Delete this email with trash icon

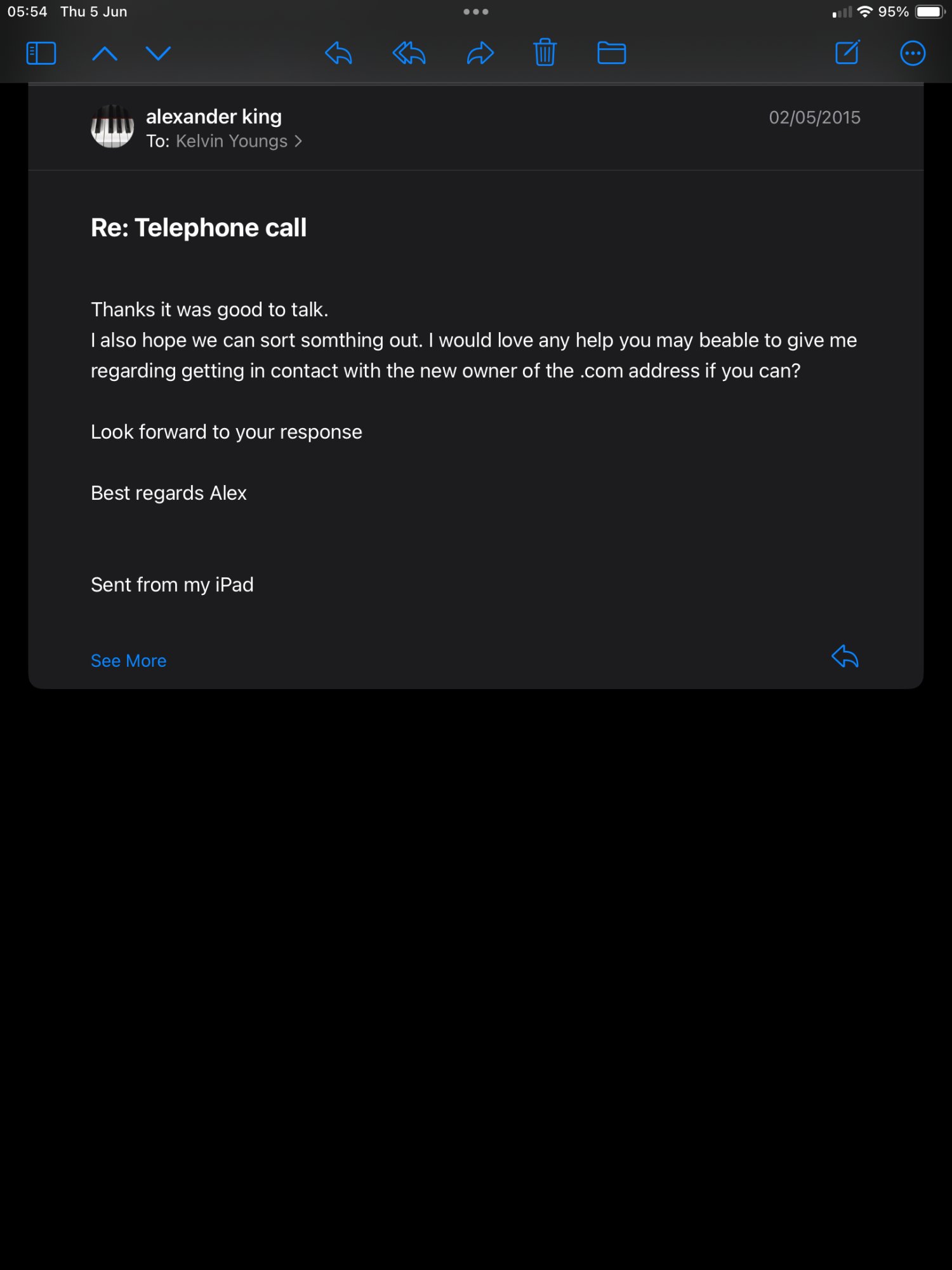click(545, 53)
